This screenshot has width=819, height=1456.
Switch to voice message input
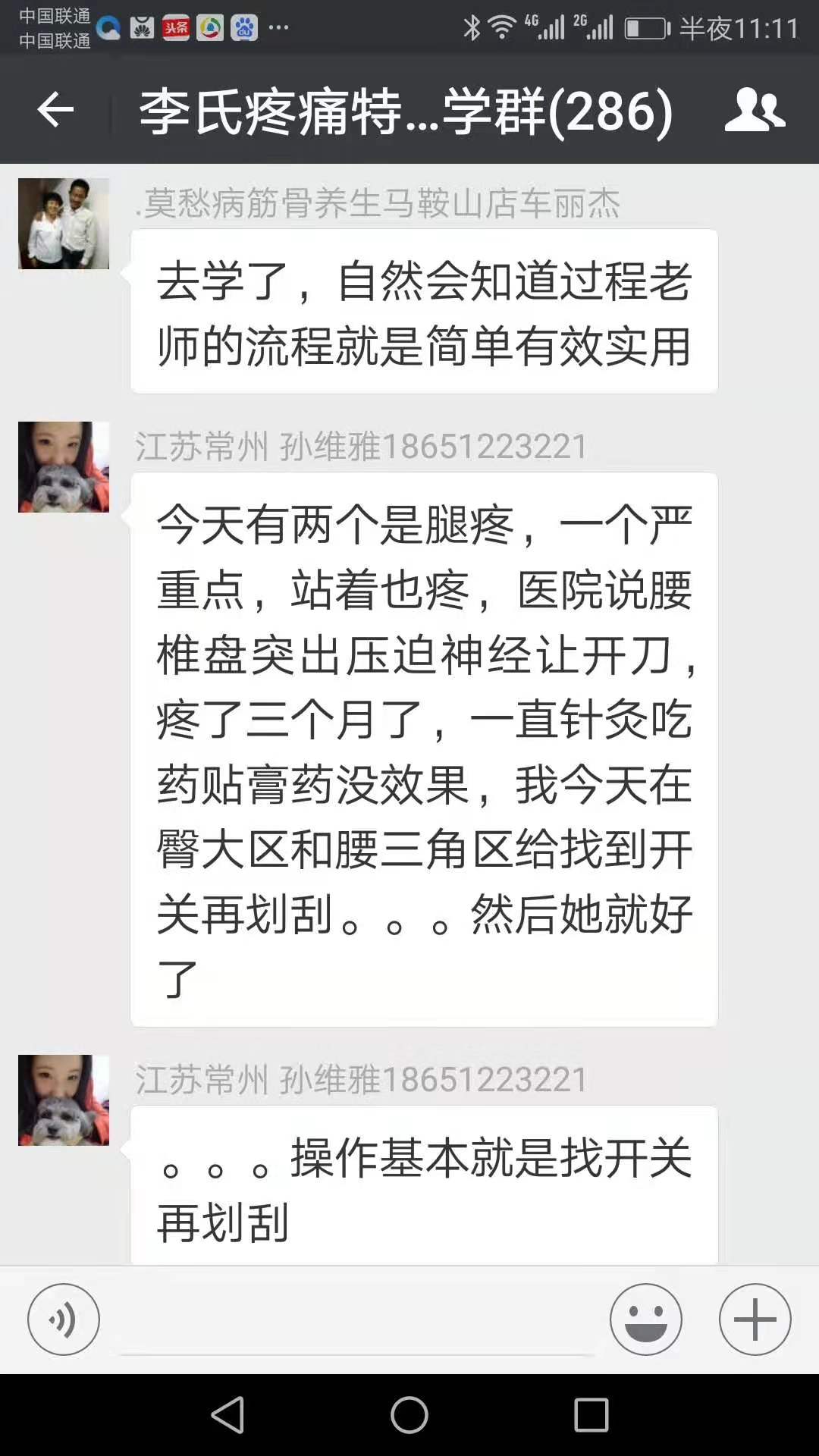[64, 1319]
